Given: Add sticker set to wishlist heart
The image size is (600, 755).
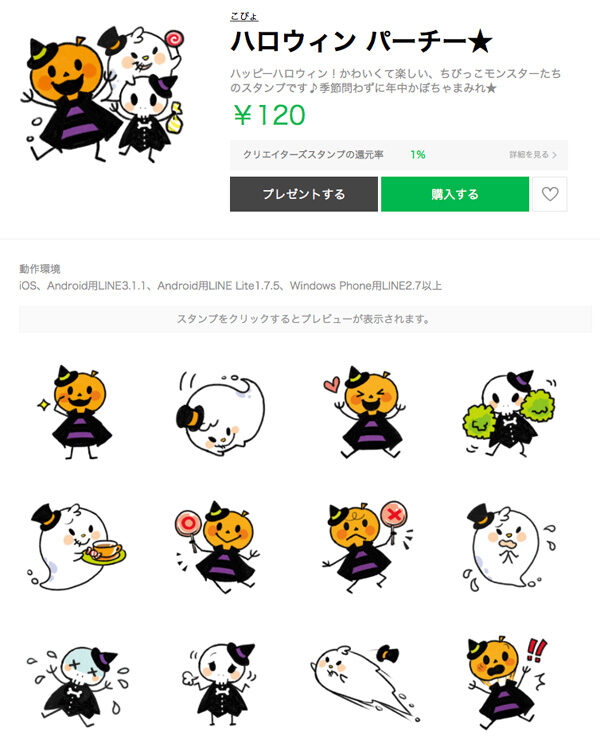Looking at the screenshot, I should [x=549, y=194].
